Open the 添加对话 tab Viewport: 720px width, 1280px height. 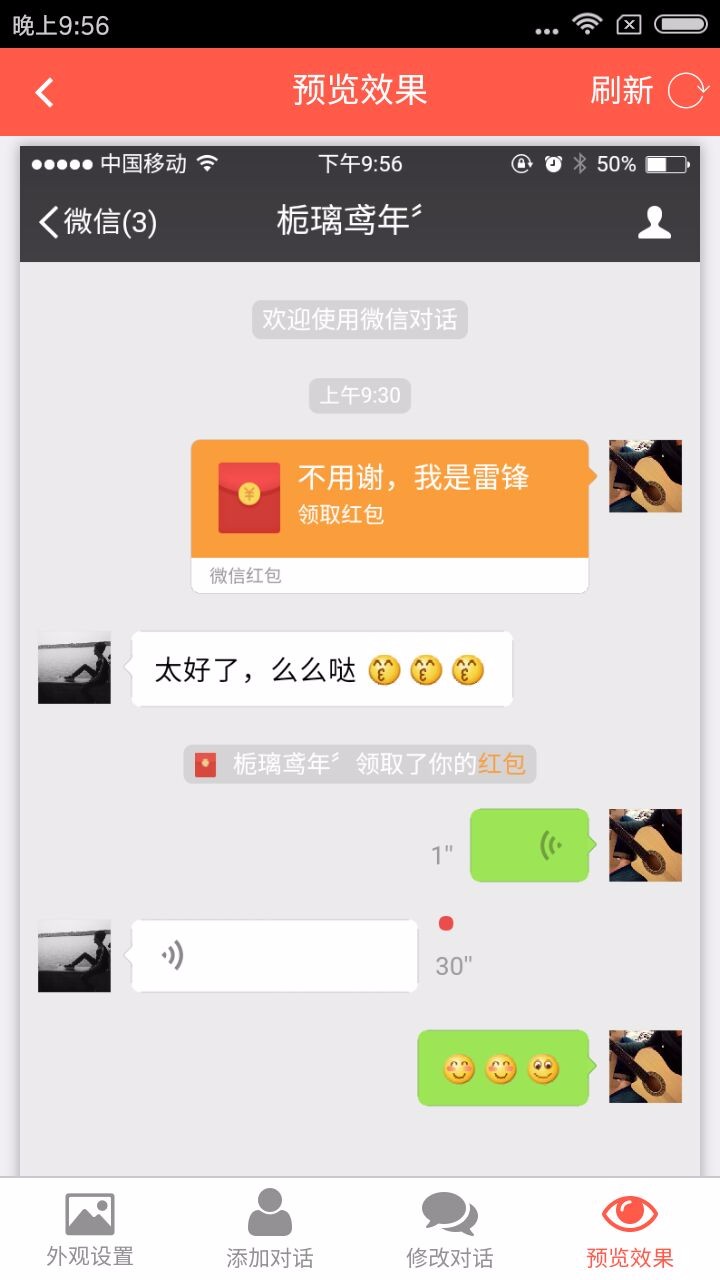coord(270,1229)
